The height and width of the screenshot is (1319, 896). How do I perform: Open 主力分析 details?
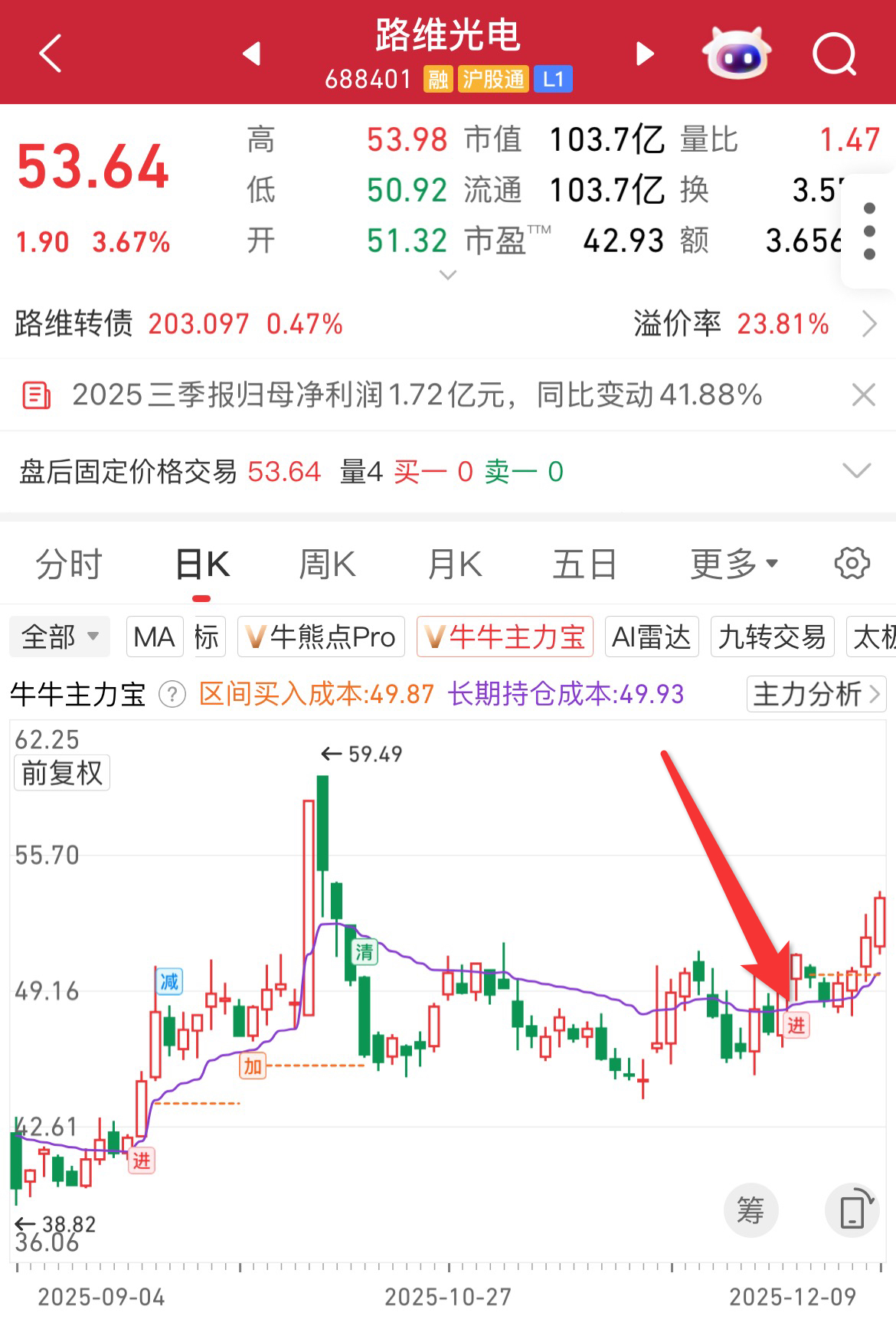[816, 694]
